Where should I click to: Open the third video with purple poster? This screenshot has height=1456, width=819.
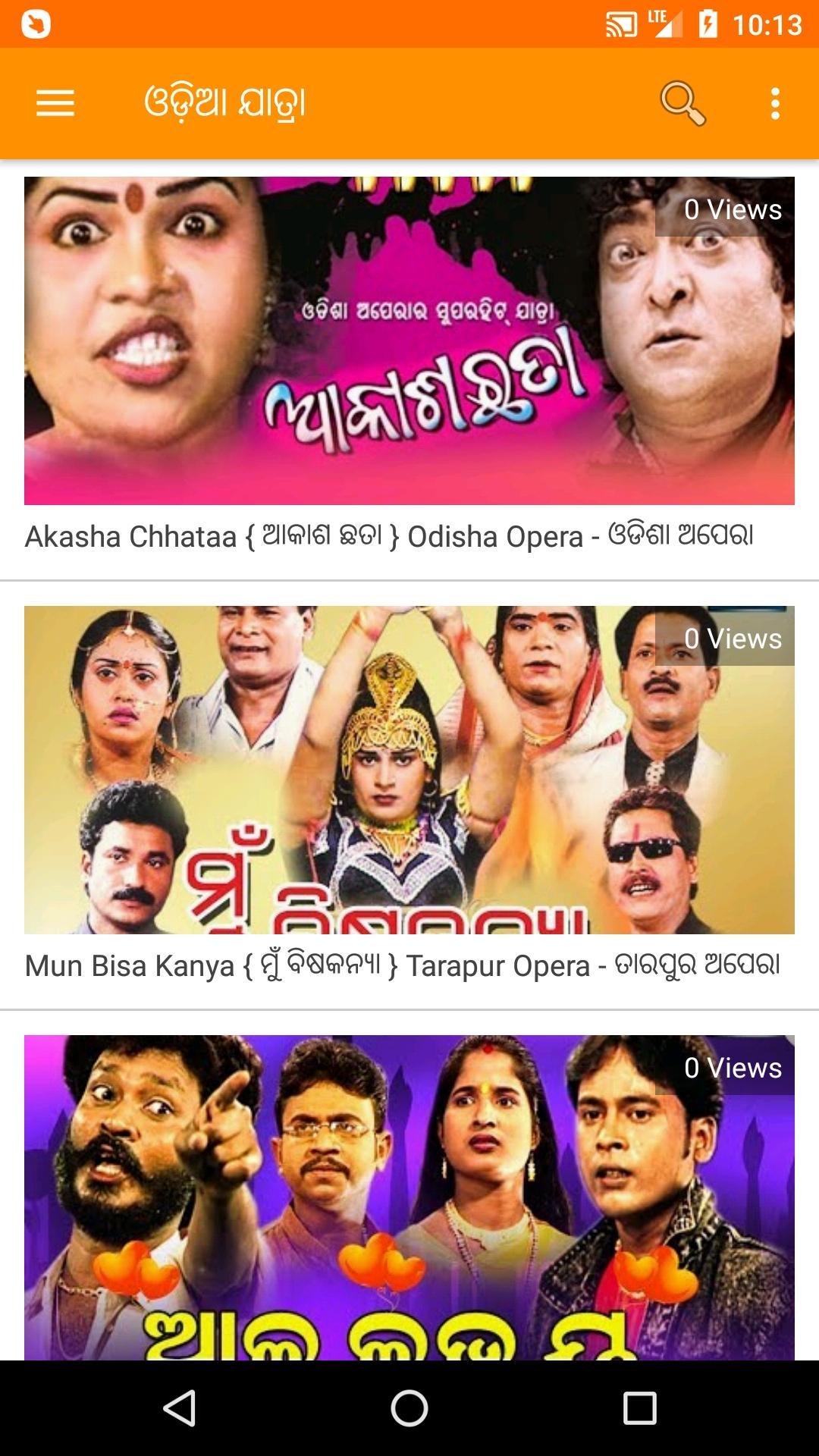409,1197
